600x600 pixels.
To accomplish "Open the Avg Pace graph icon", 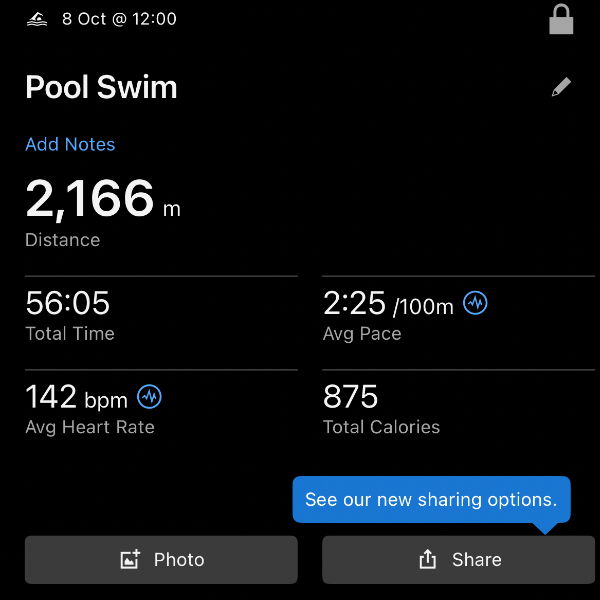I will tap(476, 303).
